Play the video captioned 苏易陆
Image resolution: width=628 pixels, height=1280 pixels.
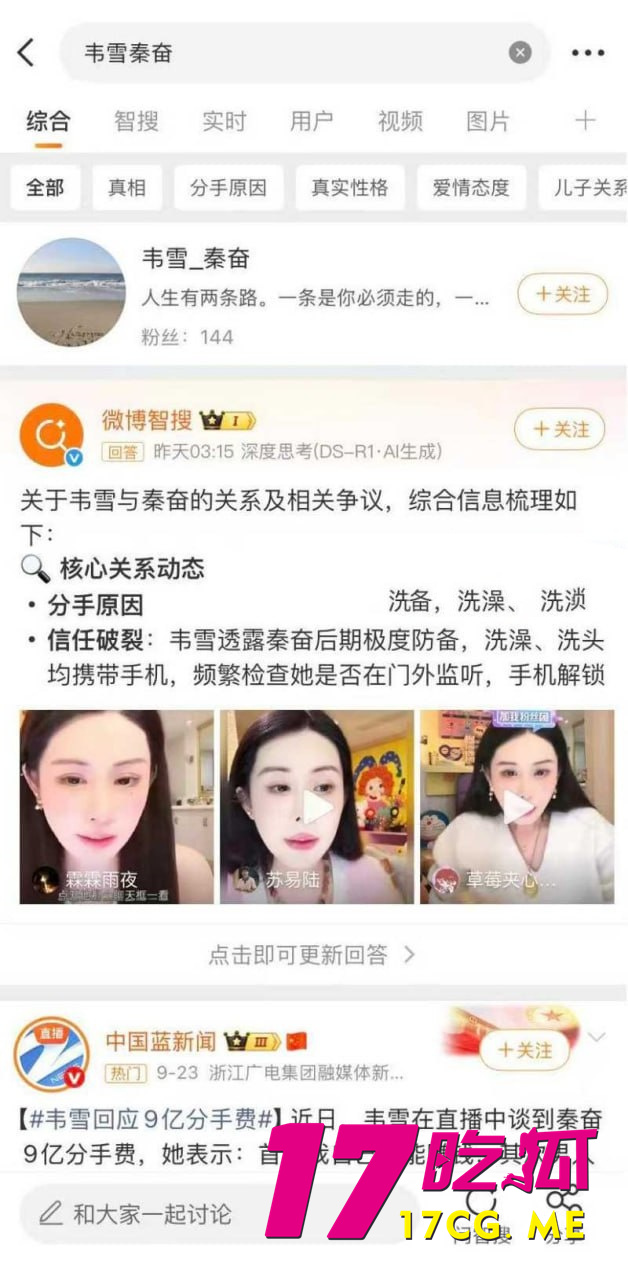[316, 807]
